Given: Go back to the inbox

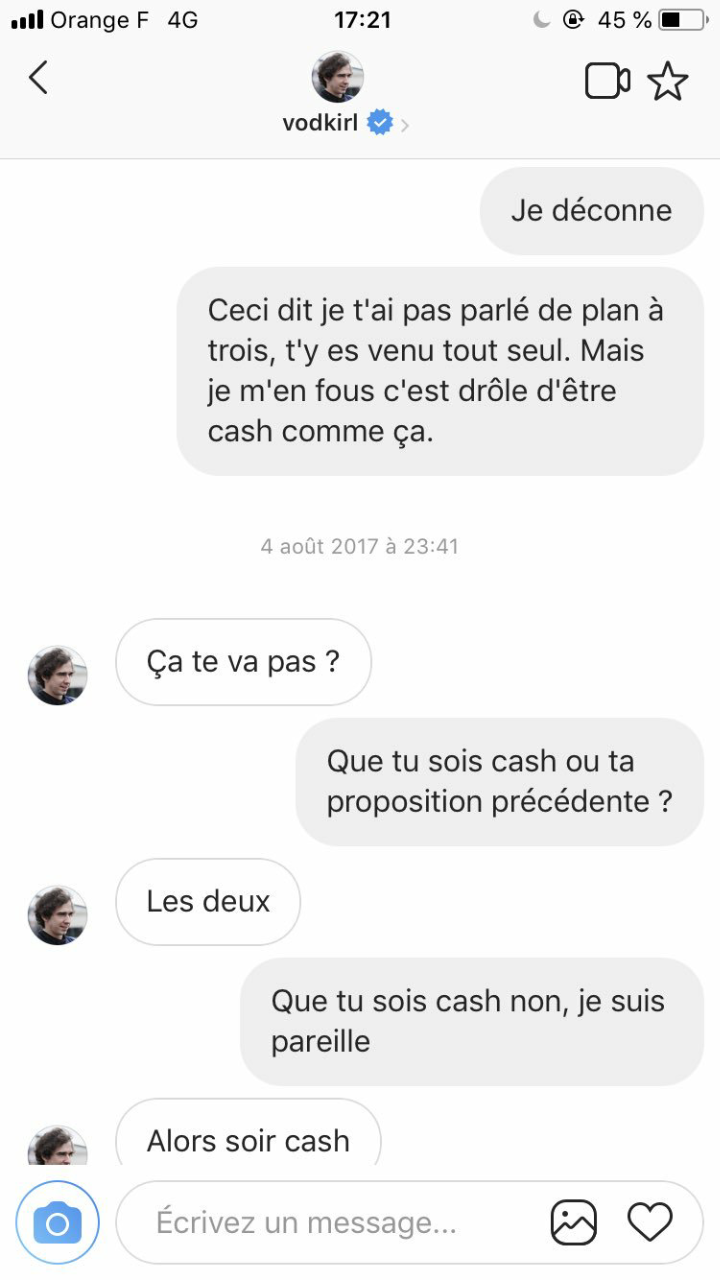Looking at the screenshot, I should pyautogui.click(x=38, y=78).
